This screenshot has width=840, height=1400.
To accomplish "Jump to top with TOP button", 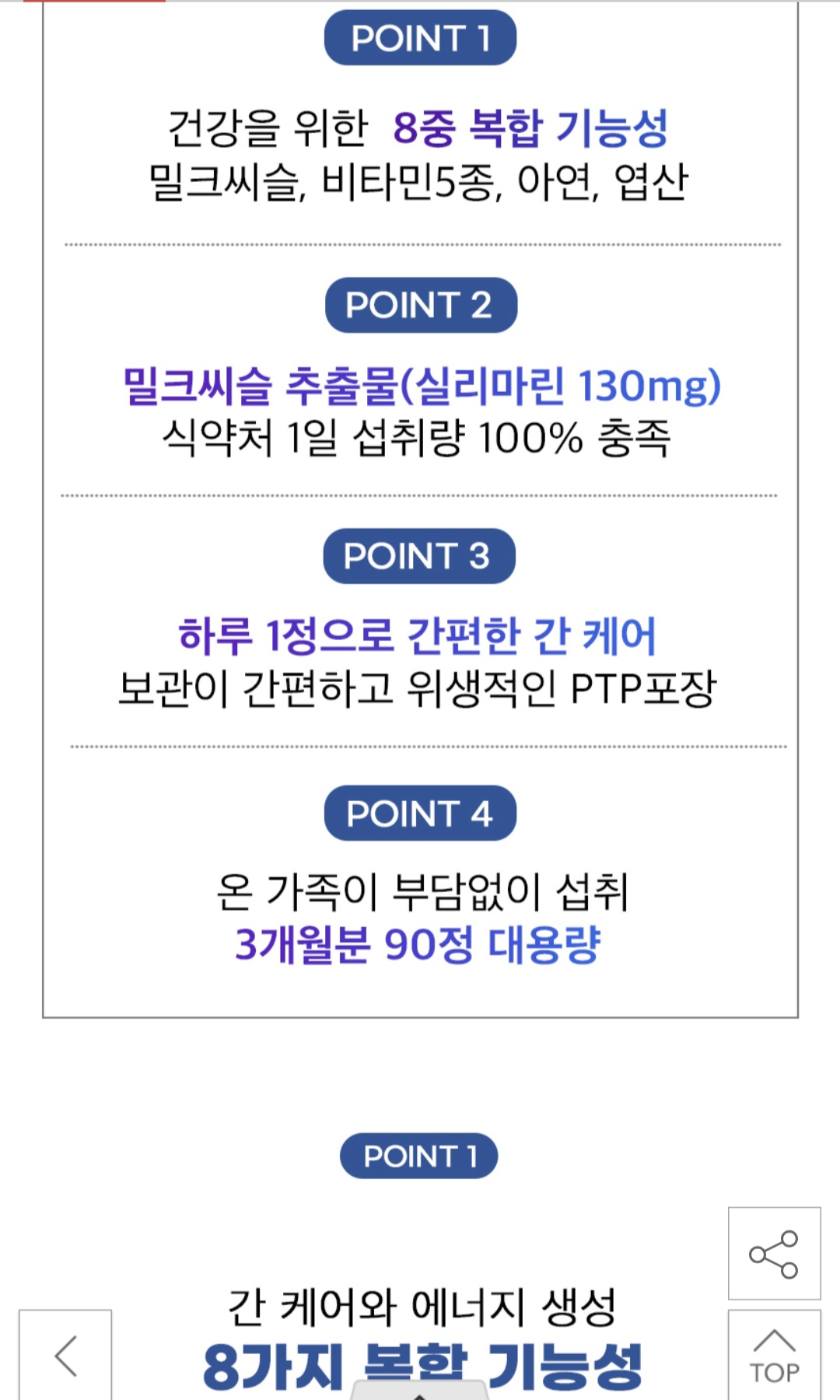I will pos(774,1356).
